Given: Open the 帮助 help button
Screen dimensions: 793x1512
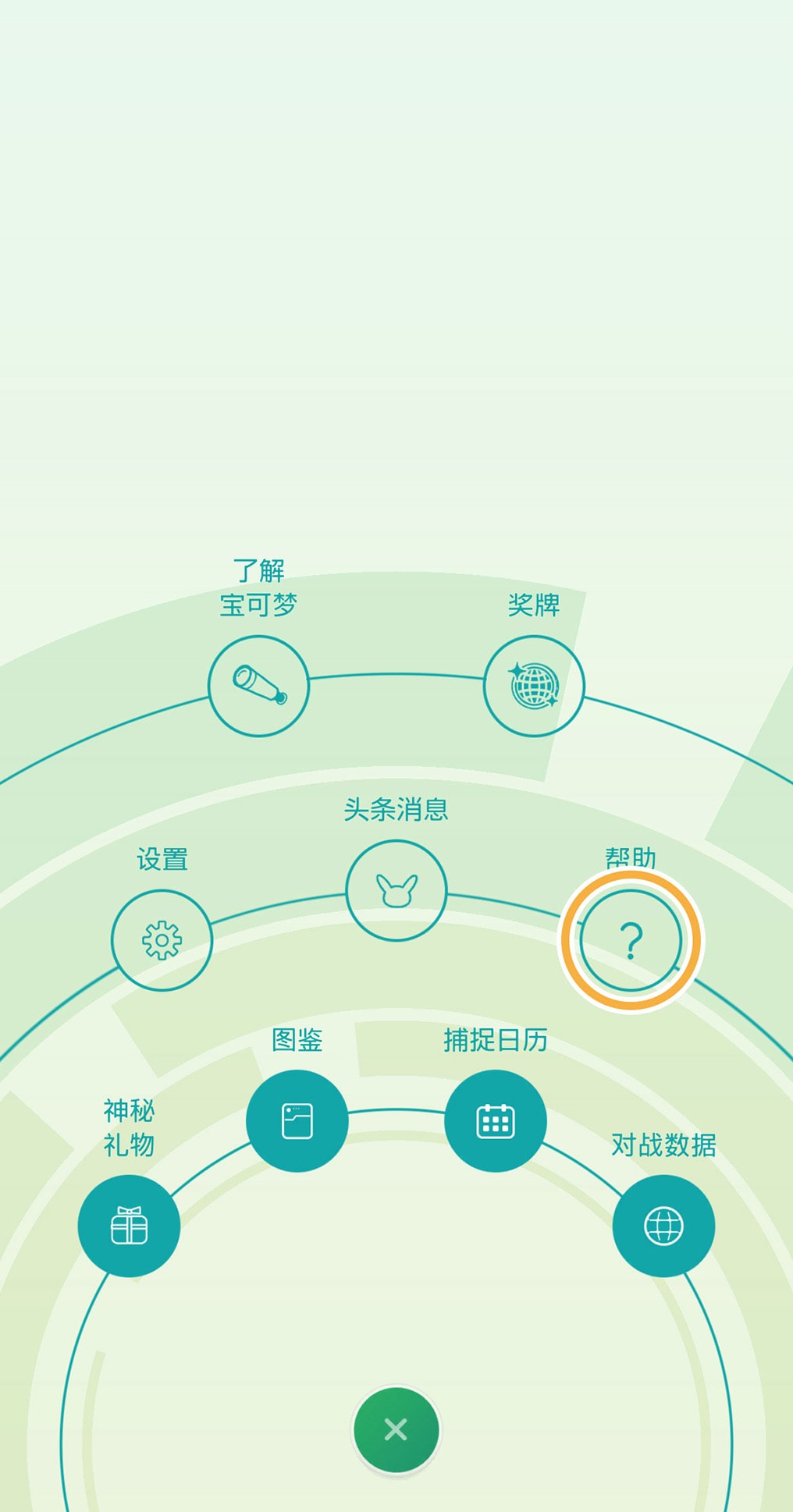Looking at the screenshot, I should (x=631, y=940).
